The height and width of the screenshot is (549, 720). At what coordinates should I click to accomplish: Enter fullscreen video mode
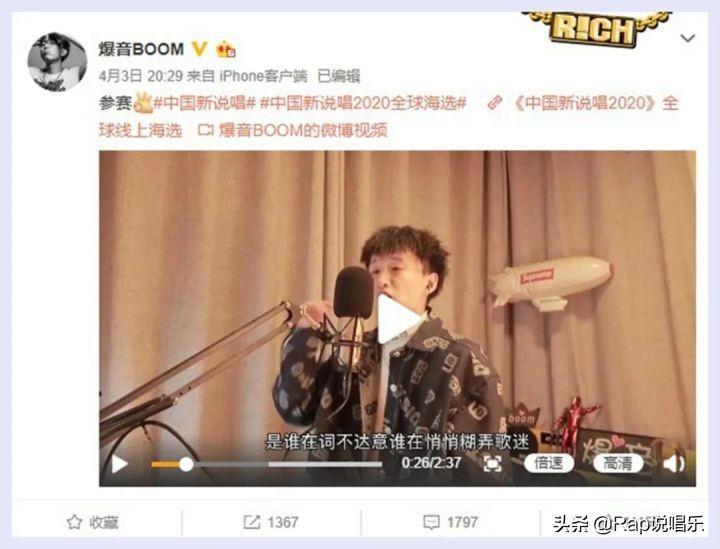coord(492,463)
